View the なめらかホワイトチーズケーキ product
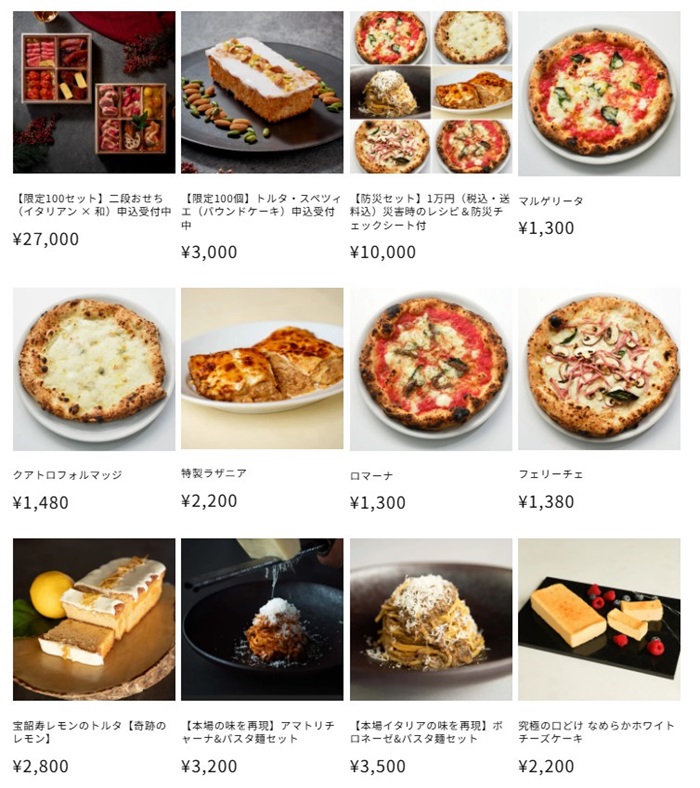The image size is (700, 788). click(x=599, y=619)
